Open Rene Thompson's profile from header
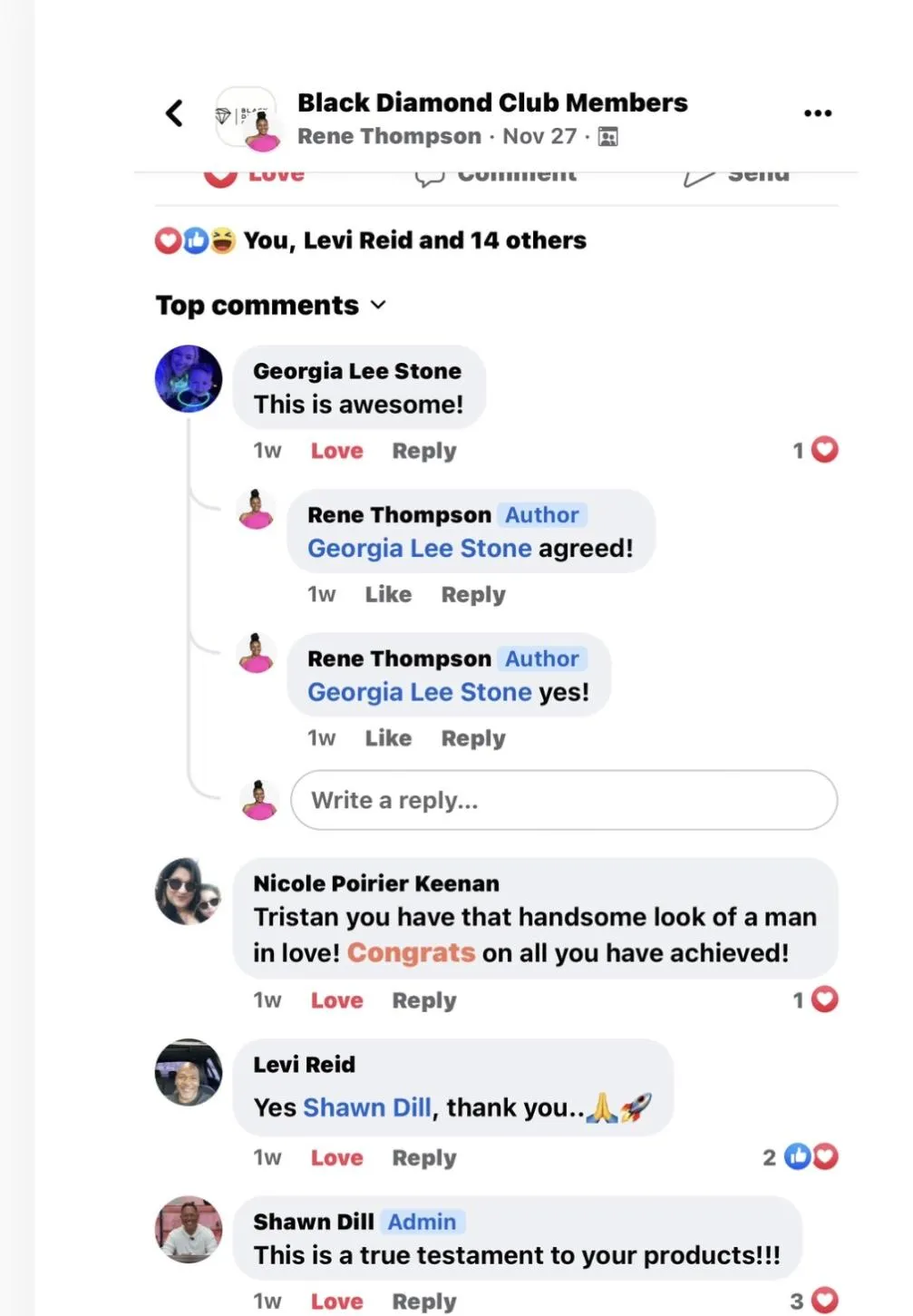This screenshot has width=913, height=1316. tap(389, 136)
